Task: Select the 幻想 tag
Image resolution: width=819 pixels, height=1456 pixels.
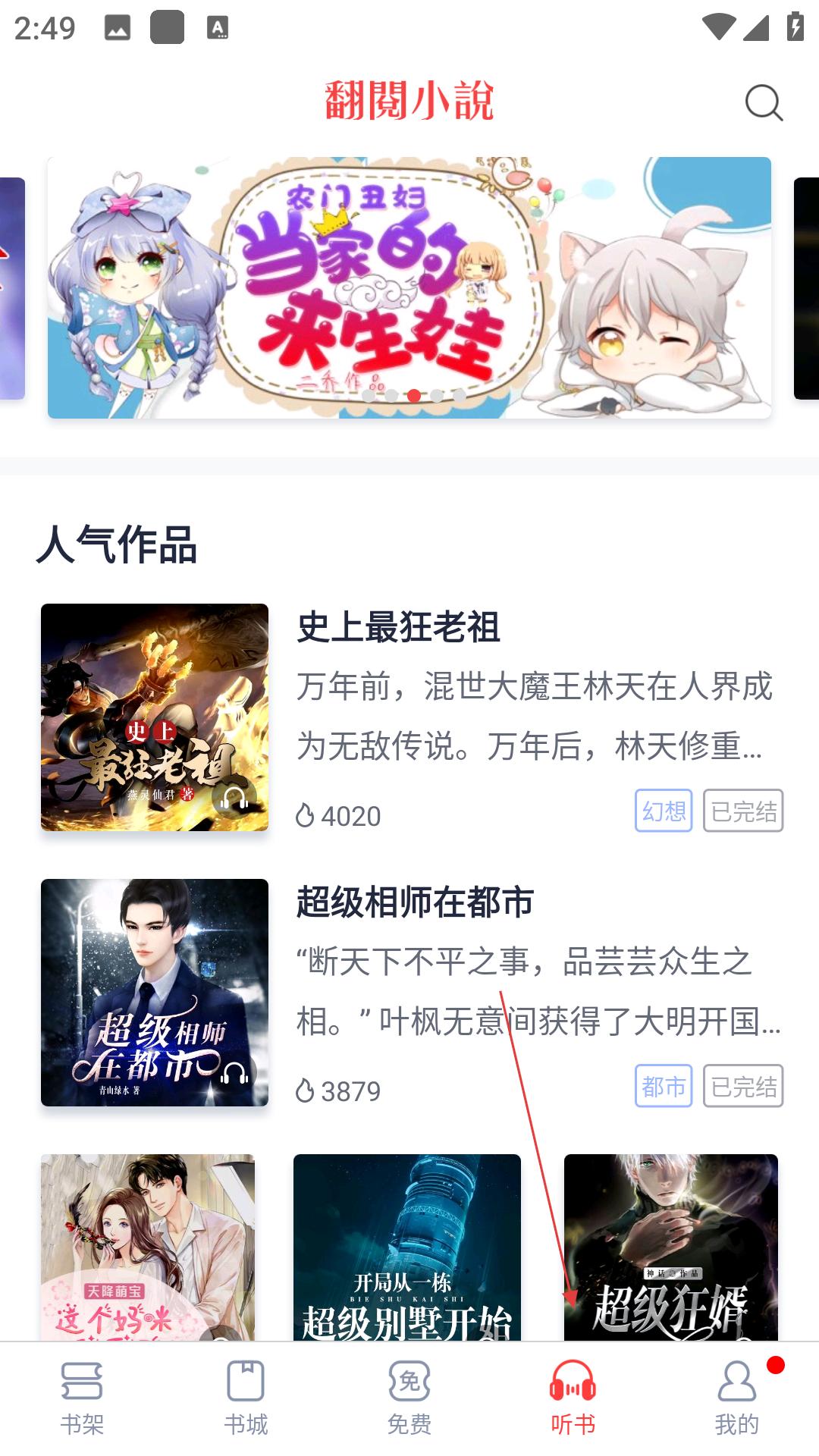Action: click(664, 811)
